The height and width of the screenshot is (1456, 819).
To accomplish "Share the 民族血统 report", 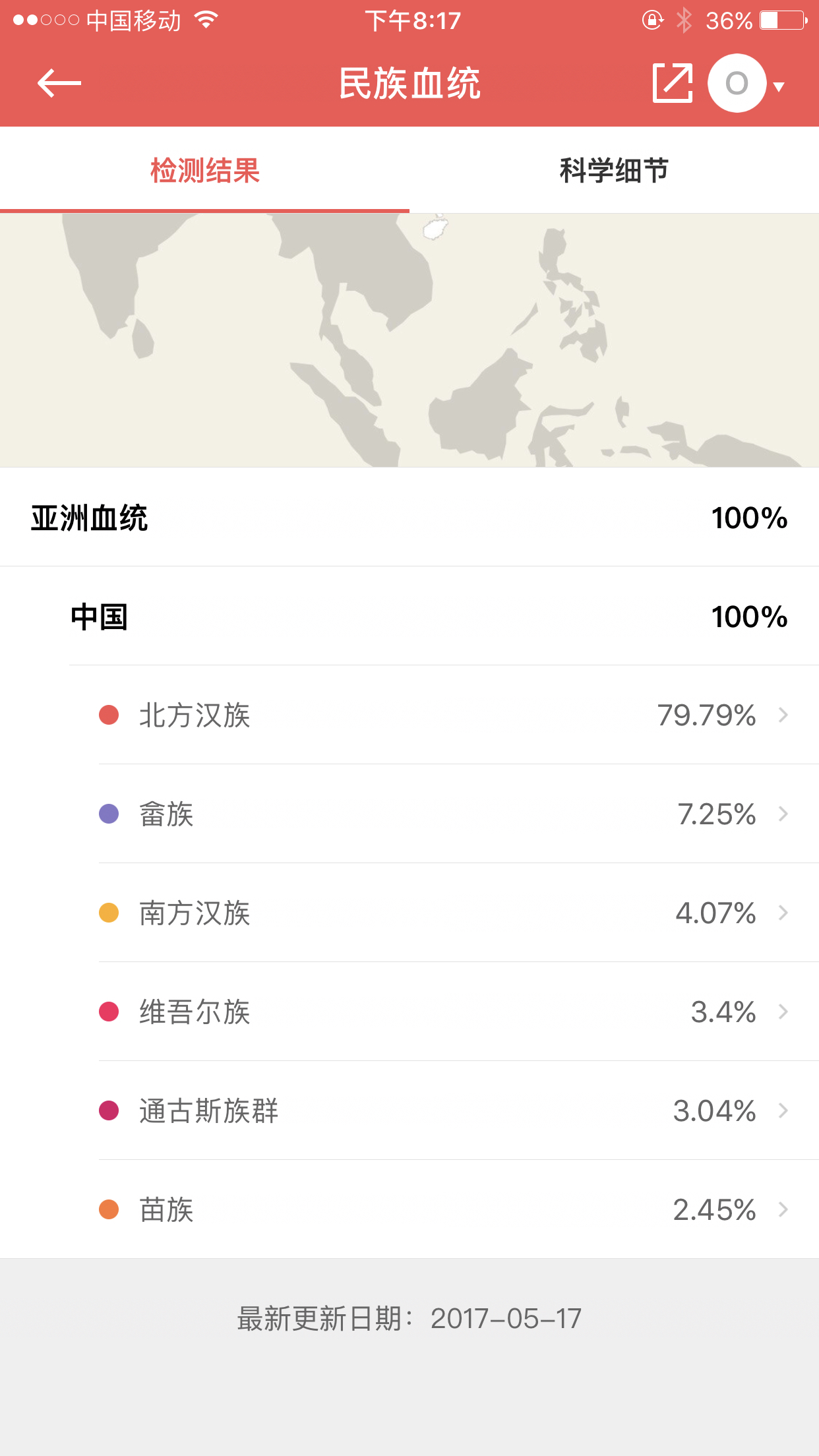I will click(672, 83).
